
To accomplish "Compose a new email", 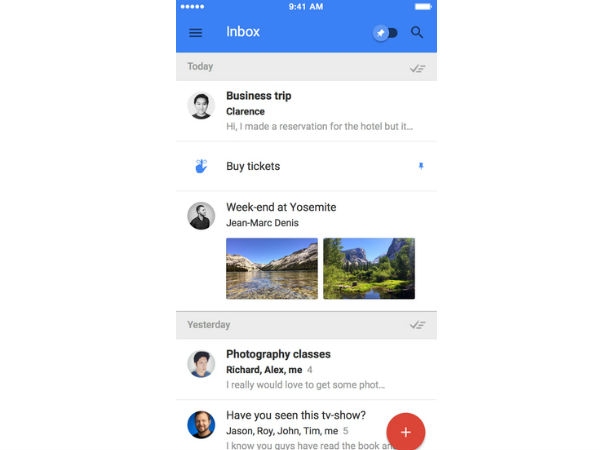I will (405, 432).
